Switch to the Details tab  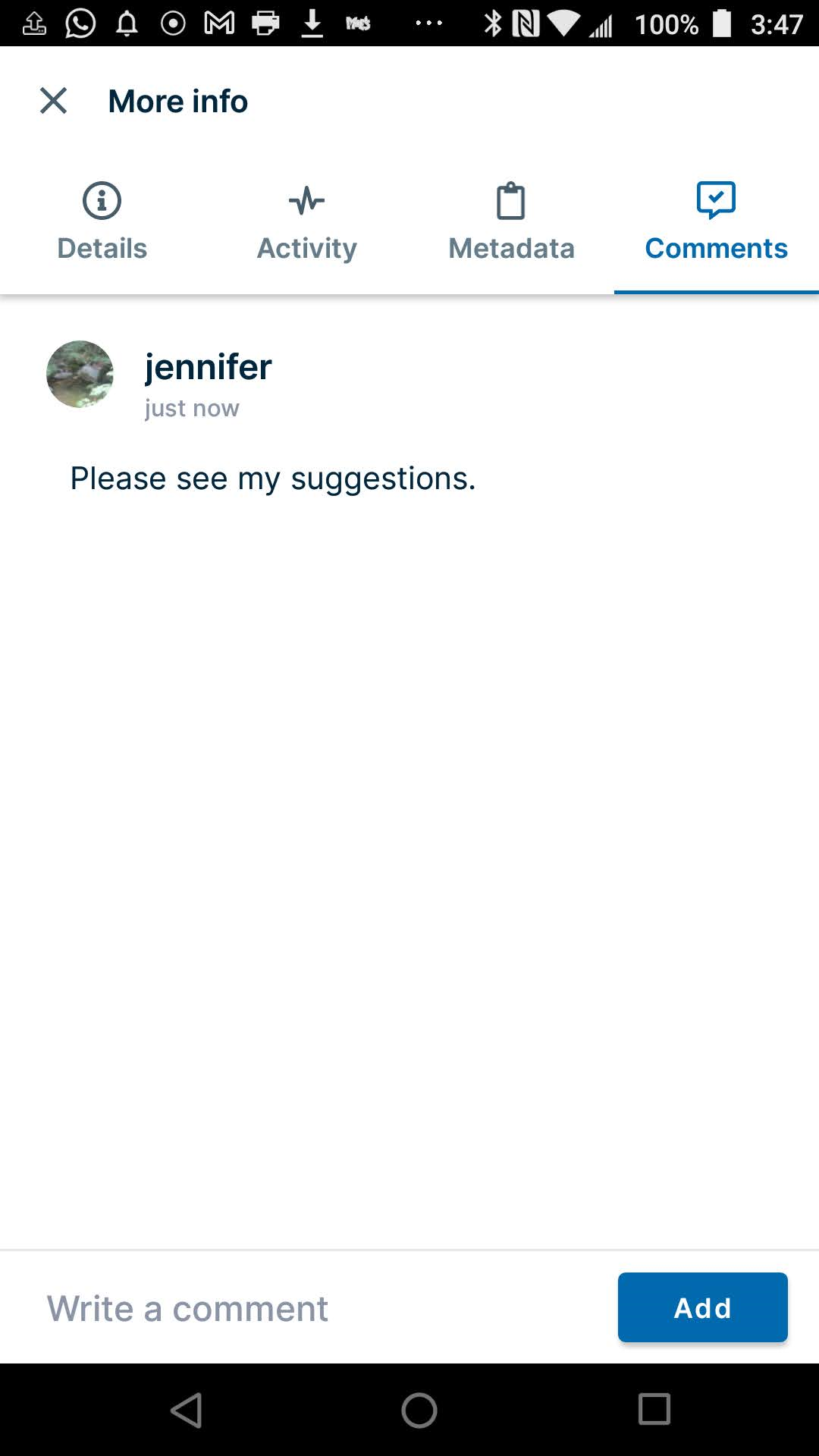coord(102,222)
